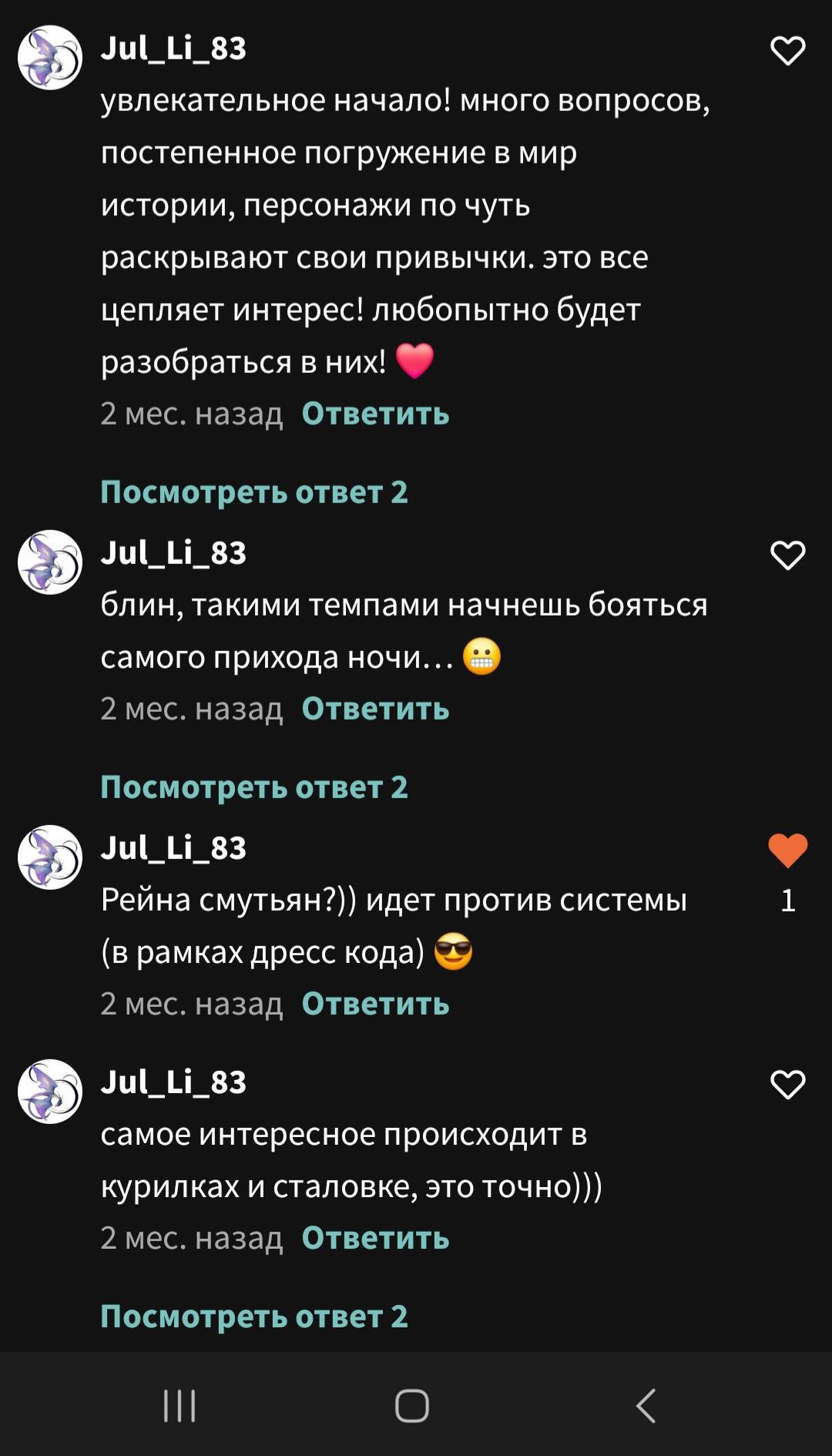Go back with system navigation arrow
The image size is (832, 1456).
pos(646,1406)
